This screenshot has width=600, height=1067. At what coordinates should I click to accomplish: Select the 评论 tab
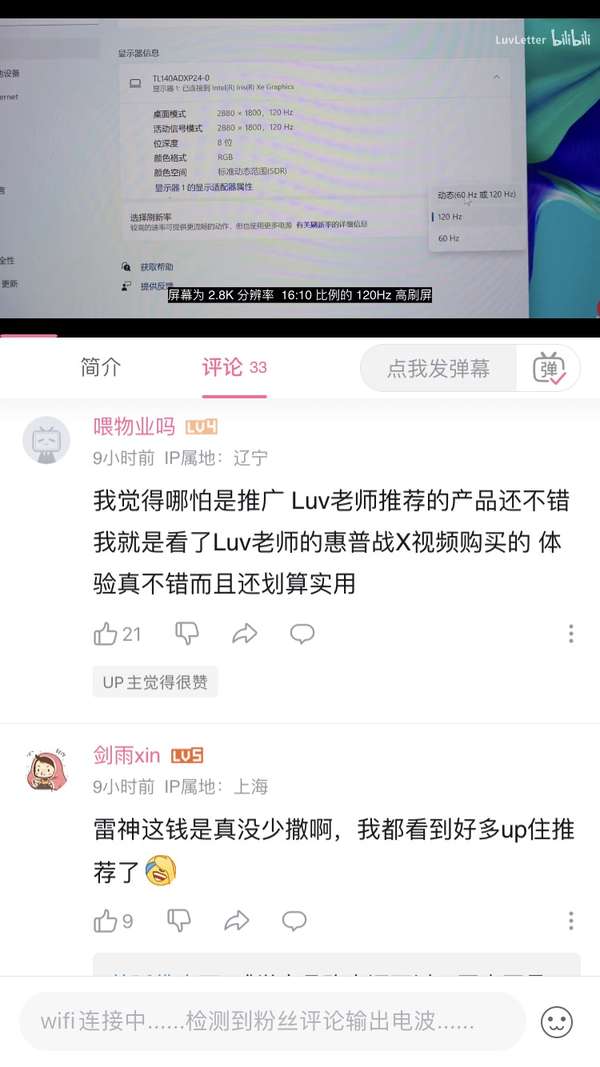(234, 367)
